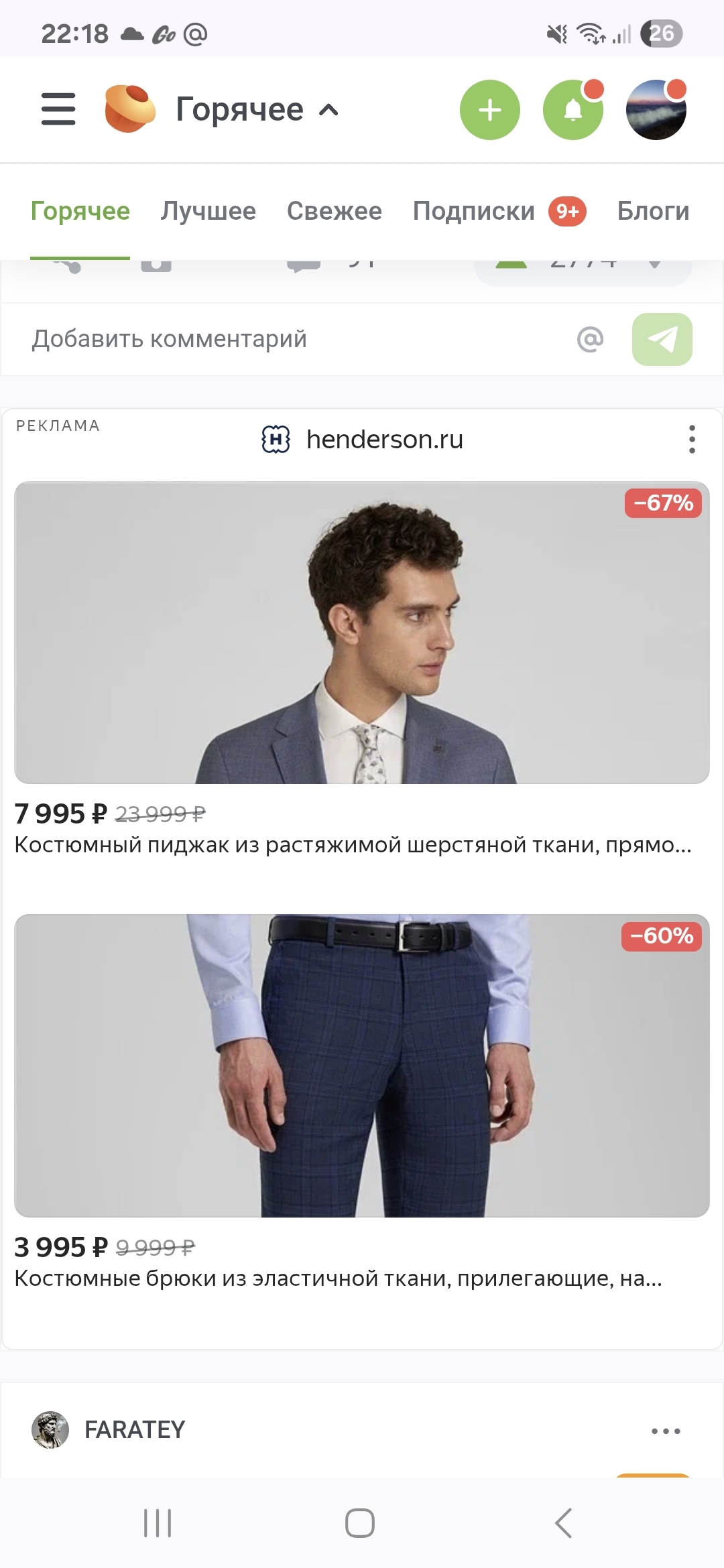The width and height of the screenshot is (724, 1568).
Task: Open the hamburger menu
Action: click(58, 109)
